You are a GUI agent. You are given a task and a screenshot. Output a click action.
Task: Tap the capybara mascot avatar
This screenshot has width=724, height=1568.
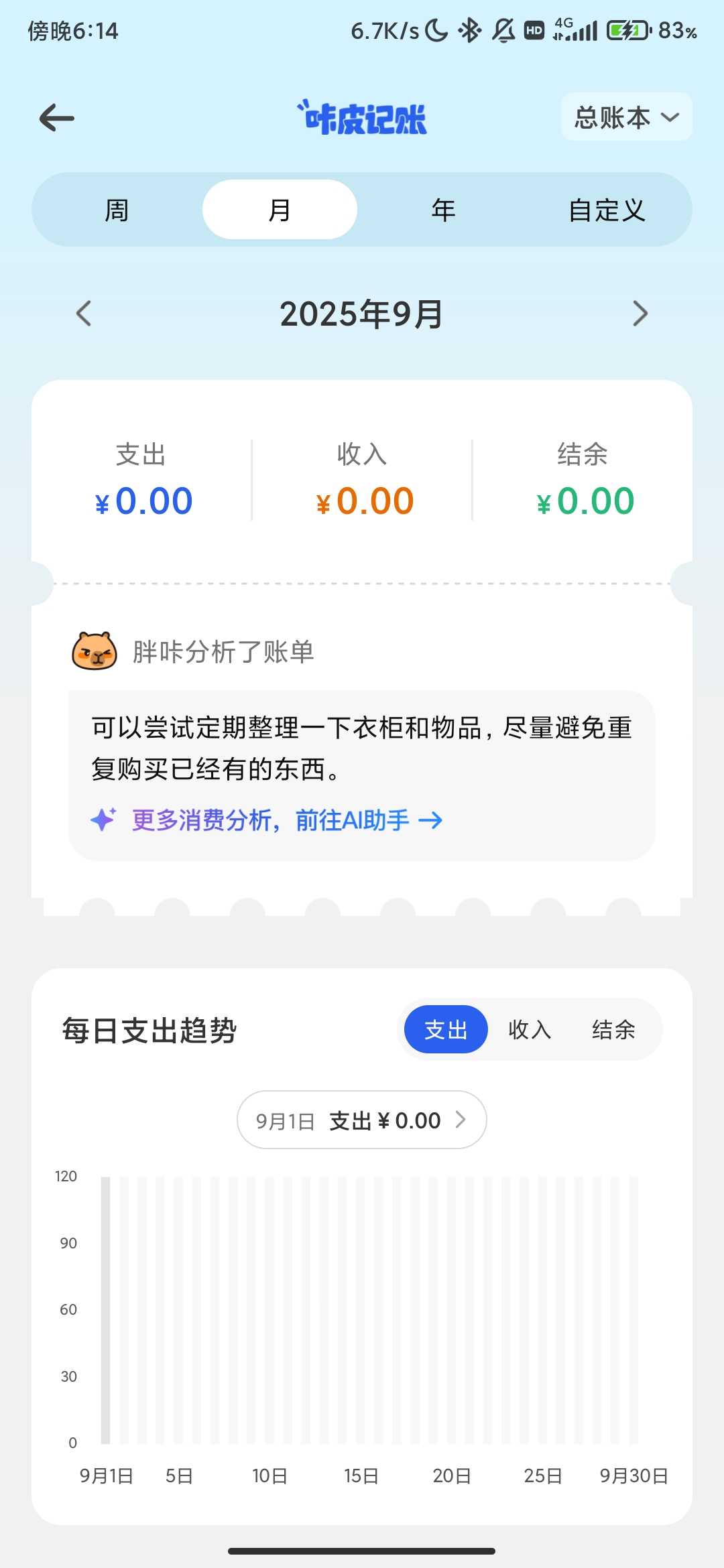[x=95, y=651]
